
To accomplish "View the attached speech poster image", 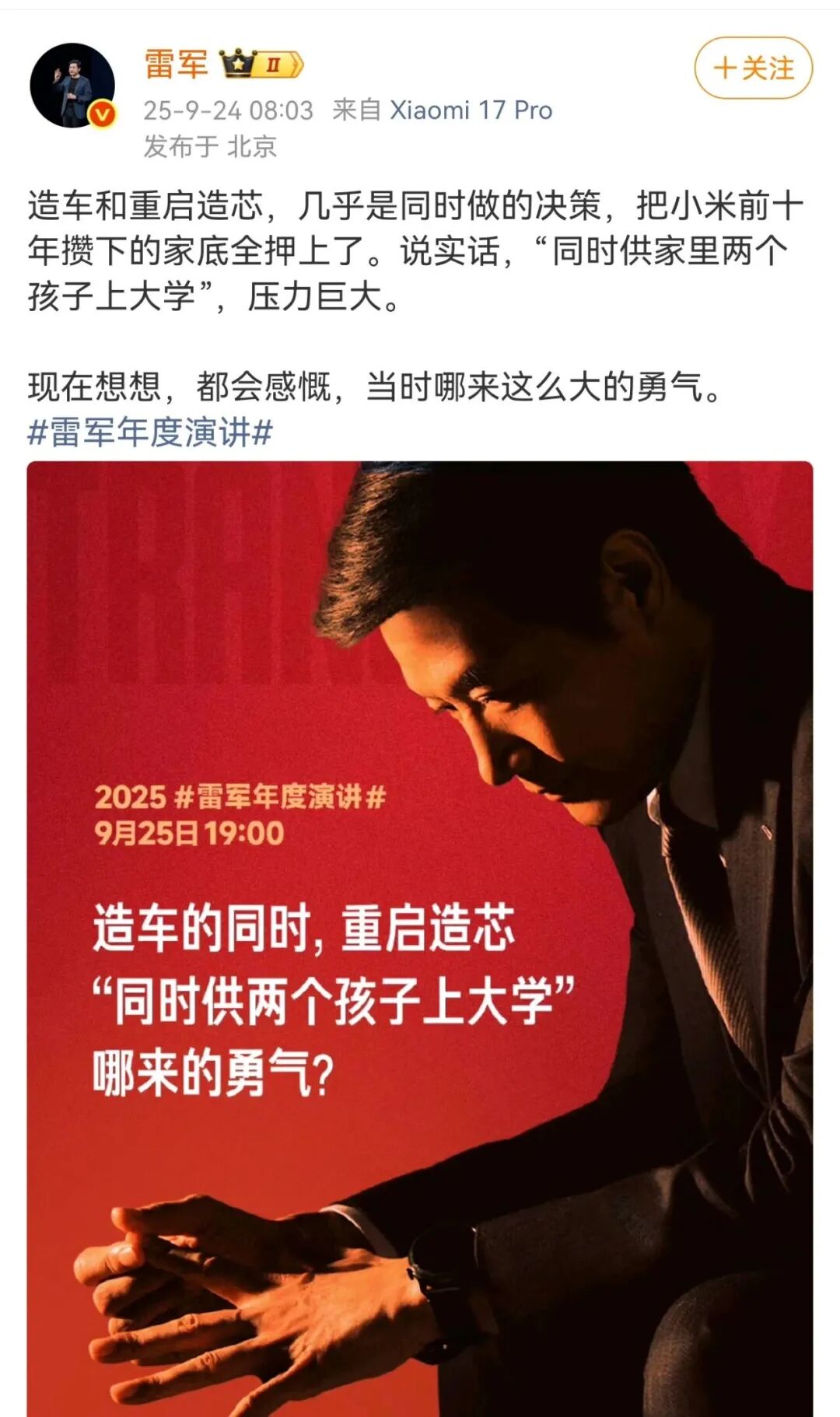I will [x=420, y=933].
